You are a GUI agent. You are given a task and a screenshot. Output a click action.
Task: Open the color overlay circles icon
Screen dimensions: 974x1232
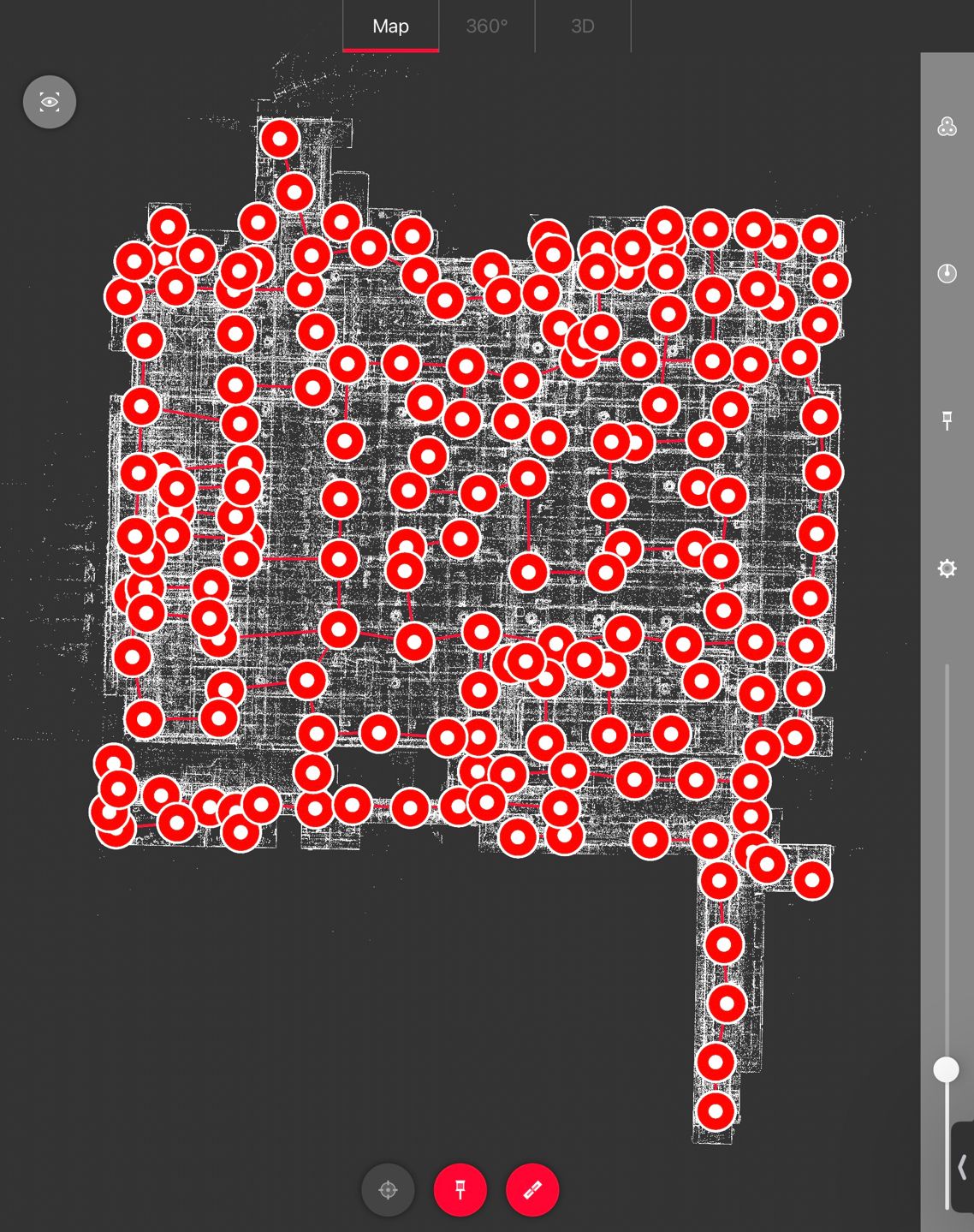click(947, 127)
